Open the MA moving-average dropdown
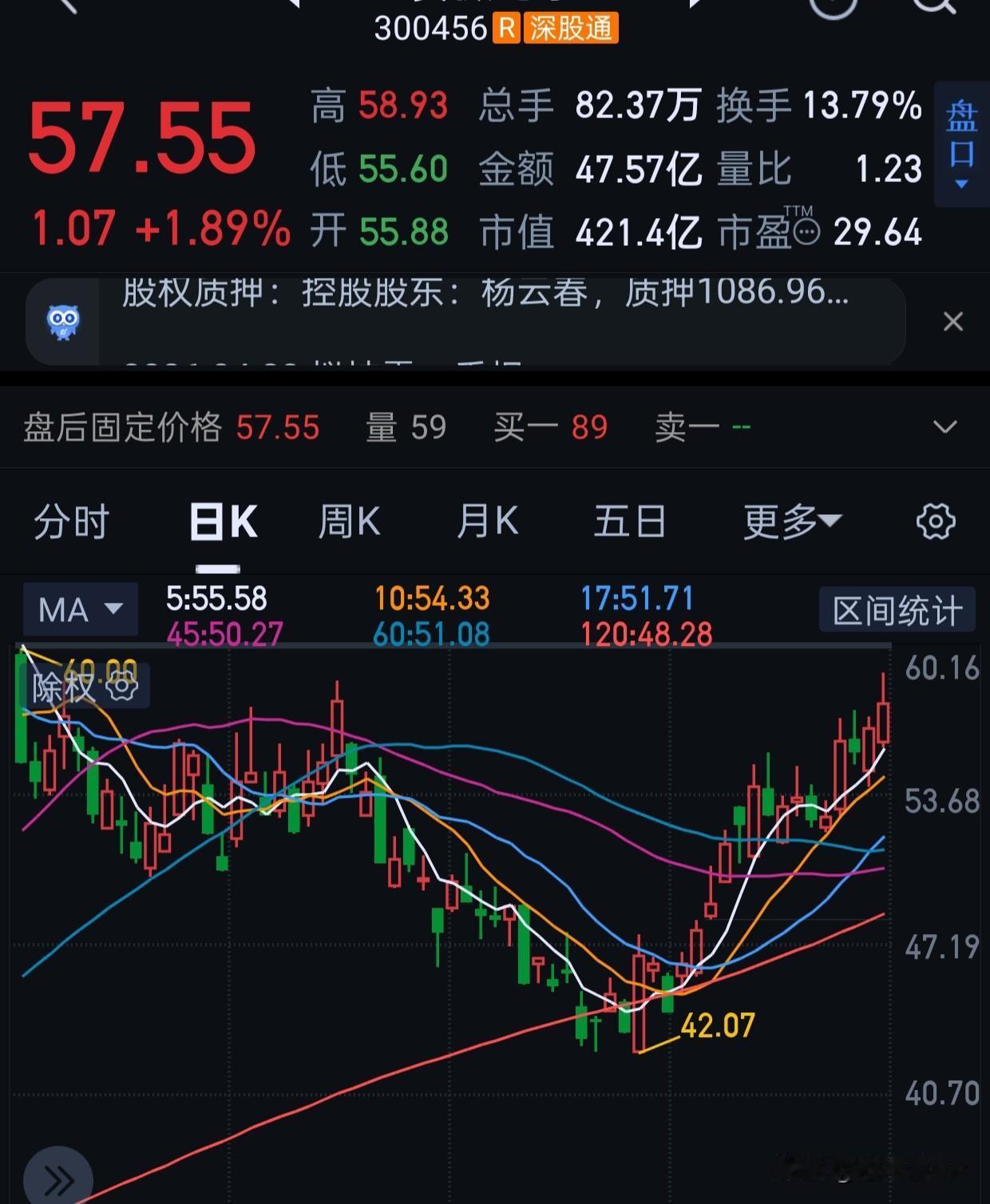 (x=79, y=609)
